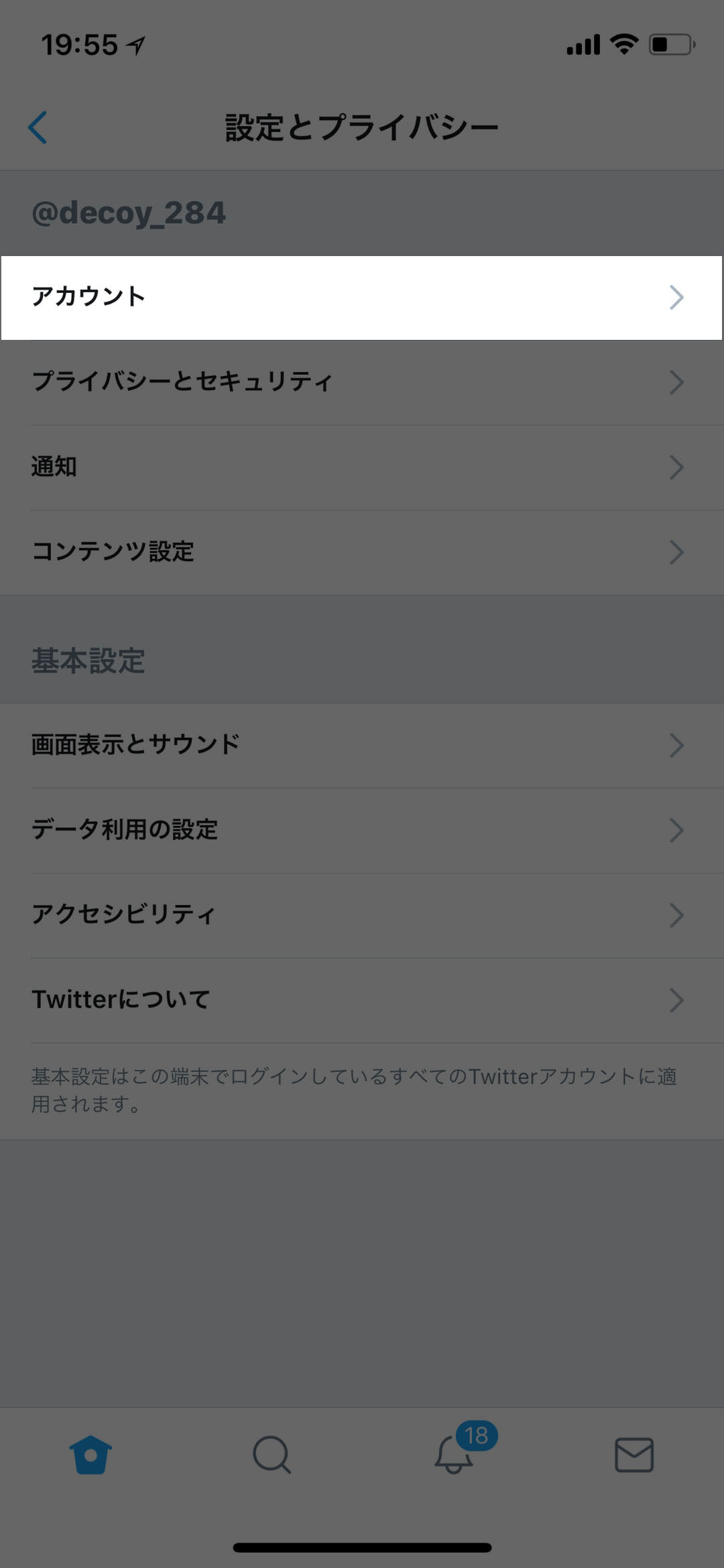
Task: Go back with the blue arrow
Action: (x=38, y=127)
